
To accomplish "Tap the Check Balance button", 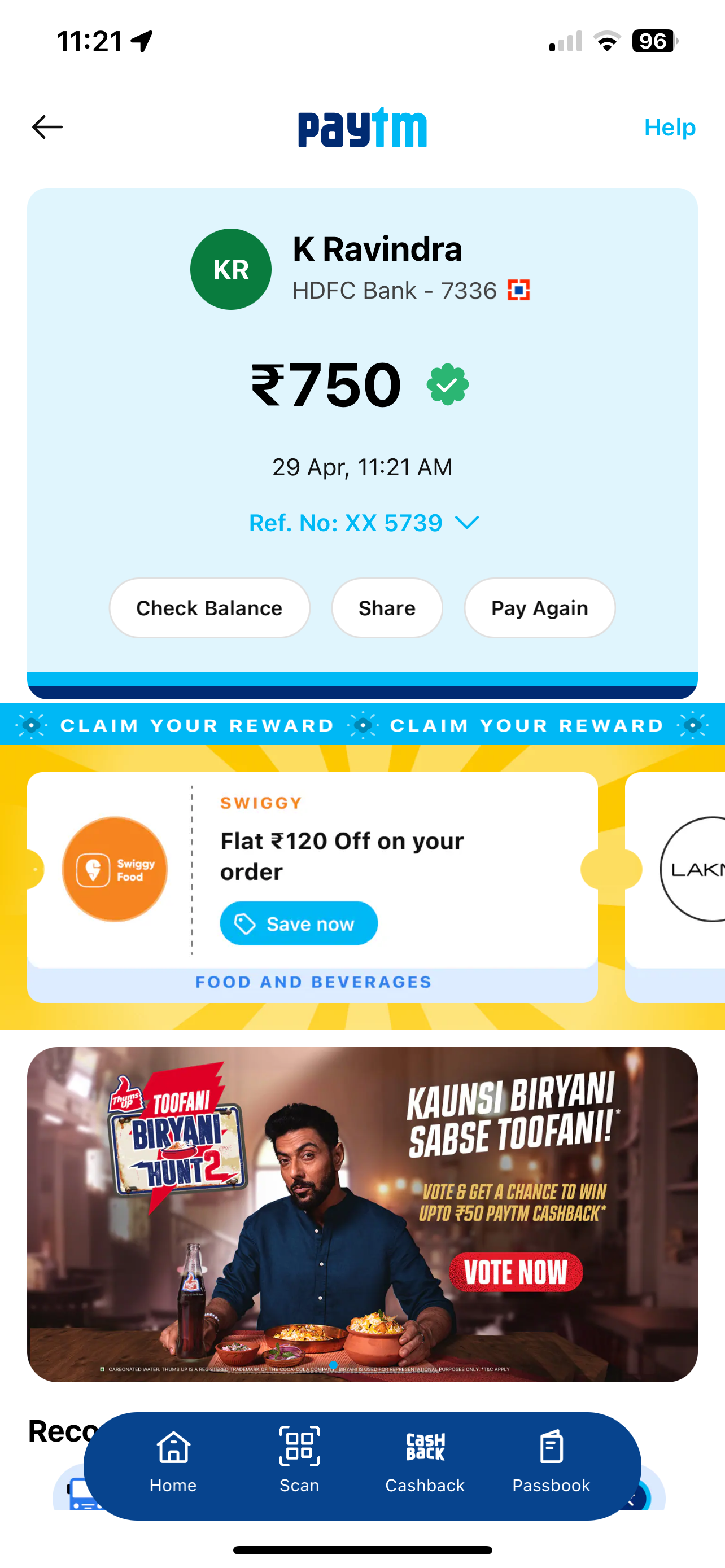I will click(x=209, y=608).
